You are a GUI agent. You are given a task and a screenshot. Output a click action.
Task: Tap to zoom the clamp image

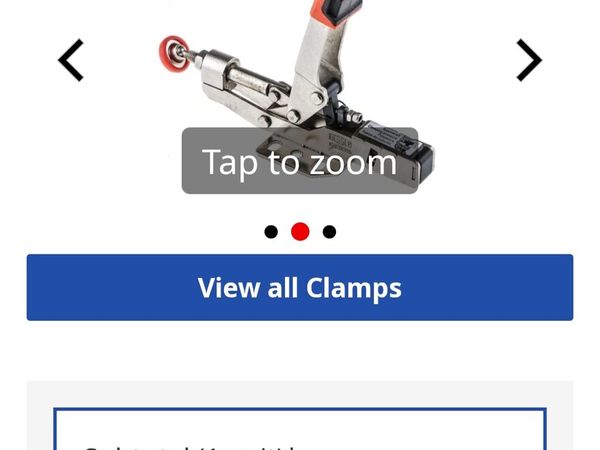tap(299, 161)
